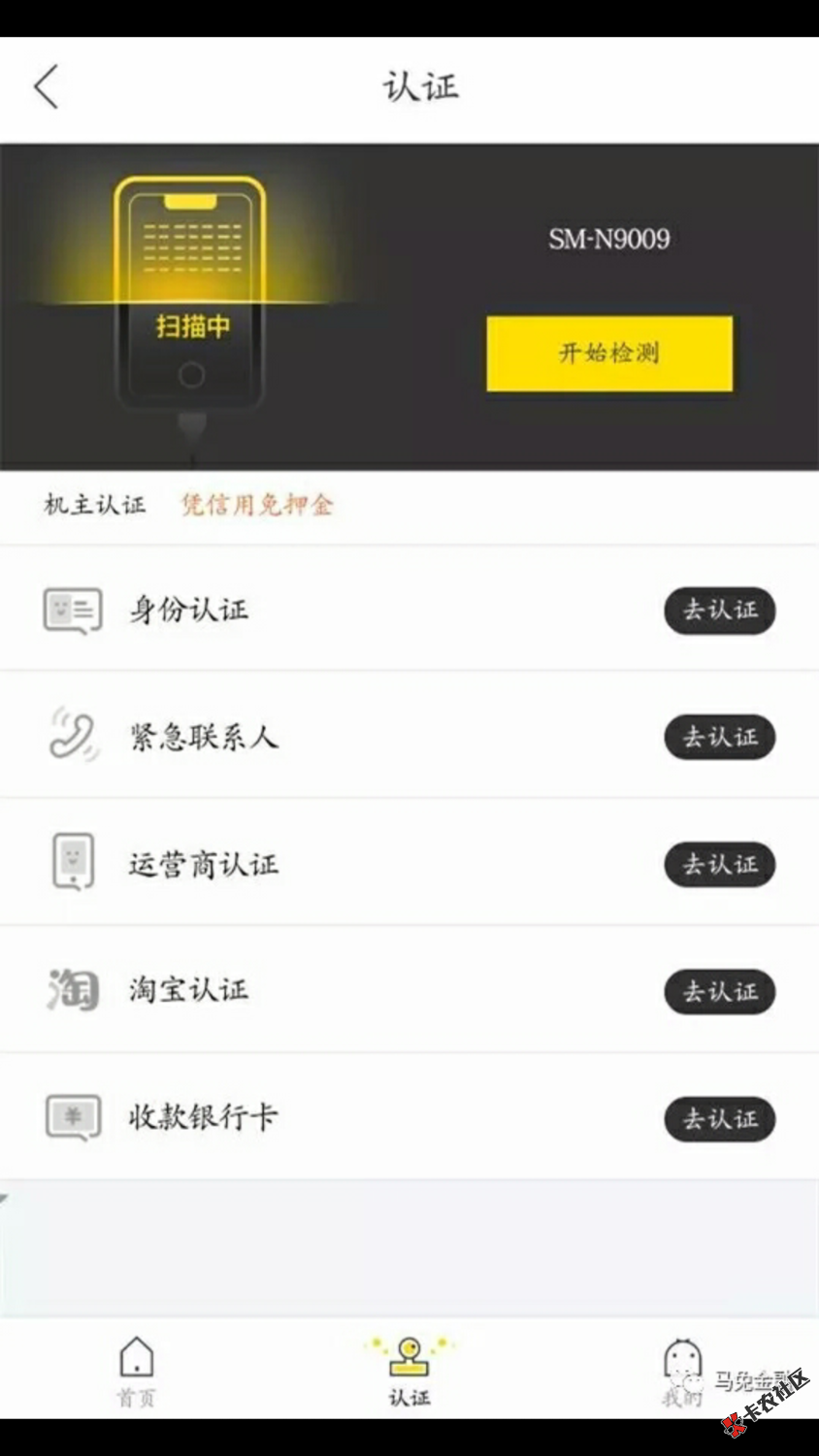Switch to the 首页 tab
The height and width of the screenshot is (1456, 819).
[x=136, y=1371]
